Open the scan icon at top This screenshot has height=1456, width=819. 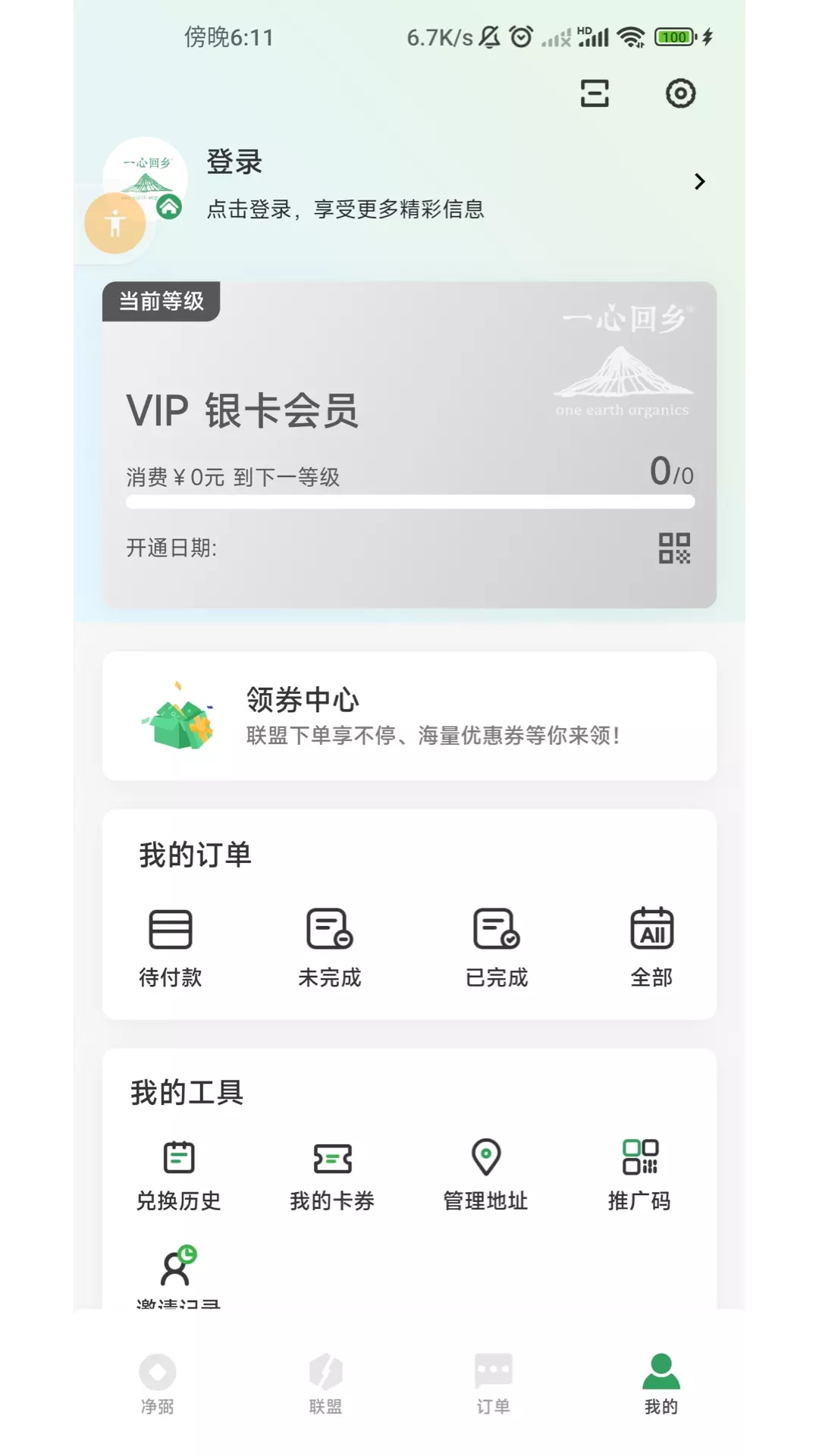[x=595, y=93]
